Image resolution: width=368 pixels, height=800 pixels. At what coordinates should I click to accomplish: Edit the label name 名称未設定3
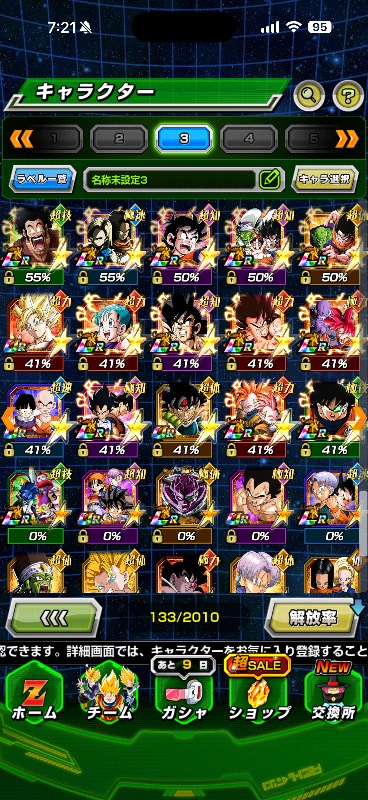(184, 179)
